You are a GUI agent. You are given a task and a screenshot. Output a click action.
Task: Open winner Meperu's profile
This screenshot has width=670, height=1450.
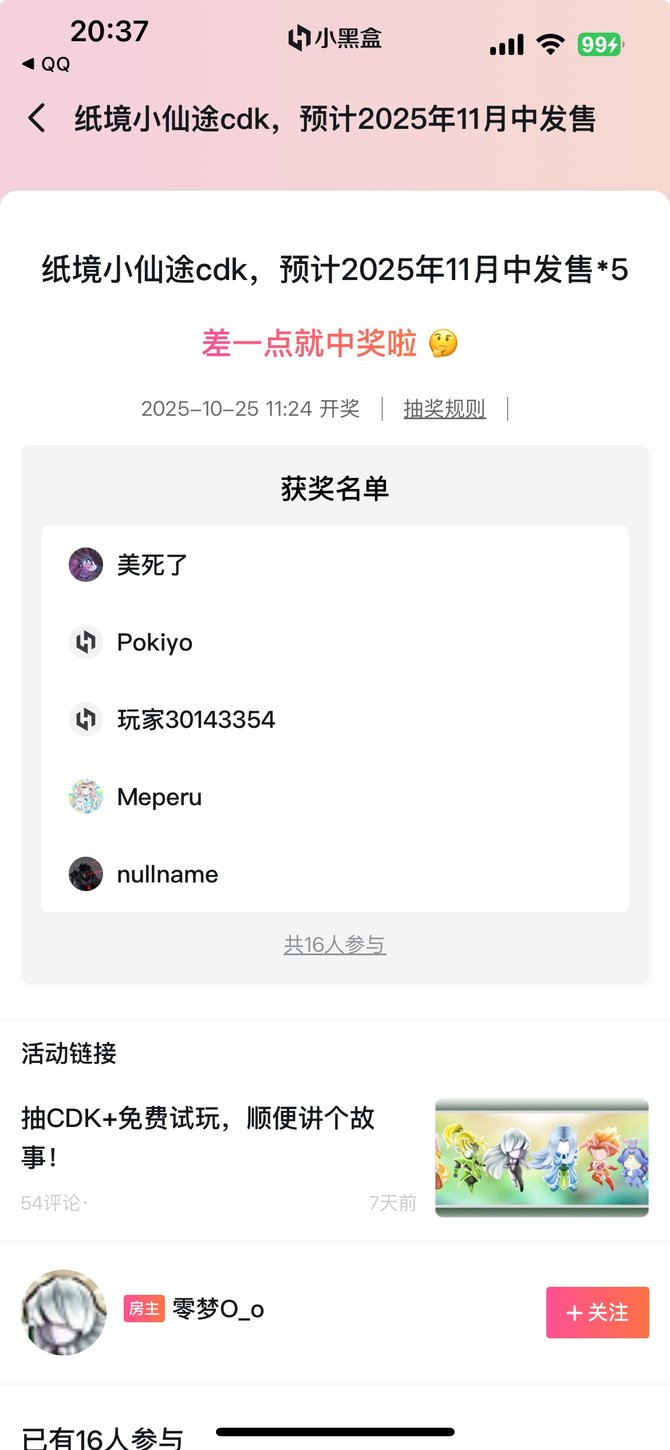pyautogui.click(x=159, y=797)
